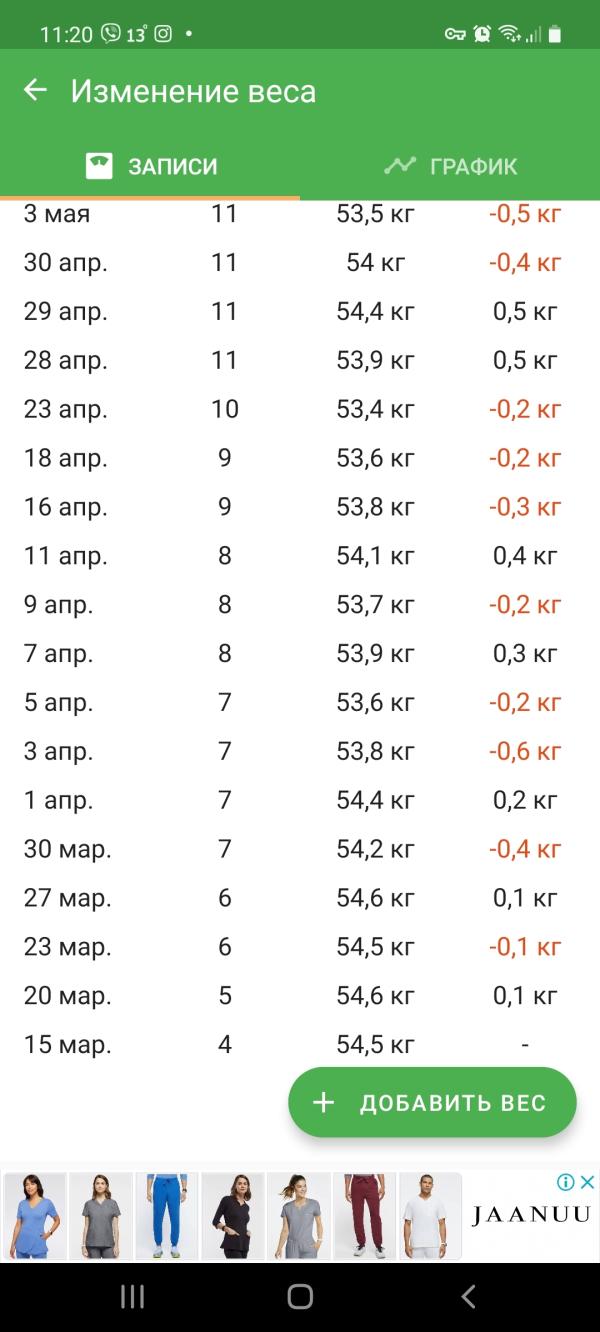This screenshot has height=1332, width=600.
Task: Select the Записи tab
Action: coord(150,166)
